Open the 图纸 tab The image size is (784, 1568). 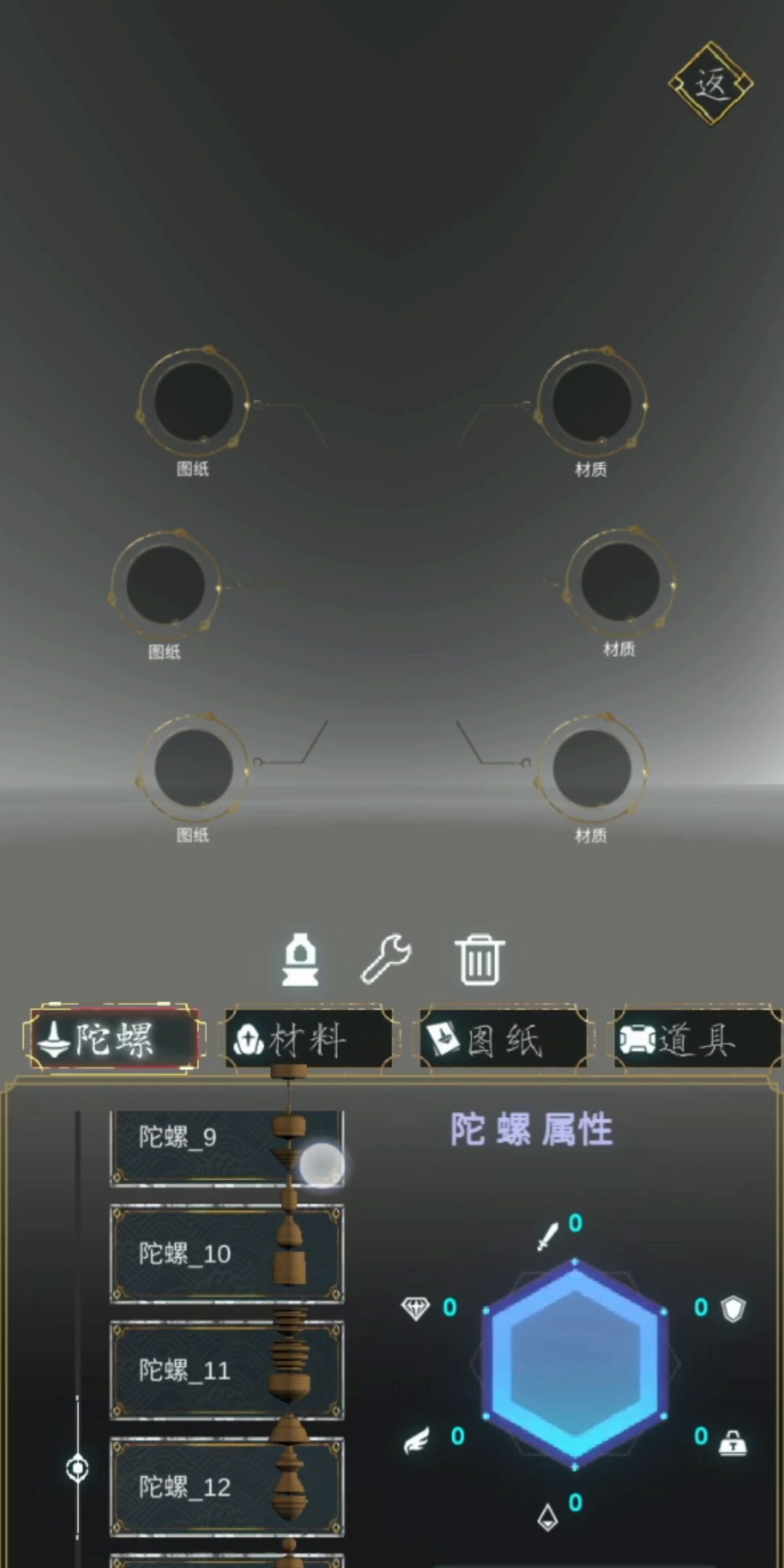[x=503, y=1038]
